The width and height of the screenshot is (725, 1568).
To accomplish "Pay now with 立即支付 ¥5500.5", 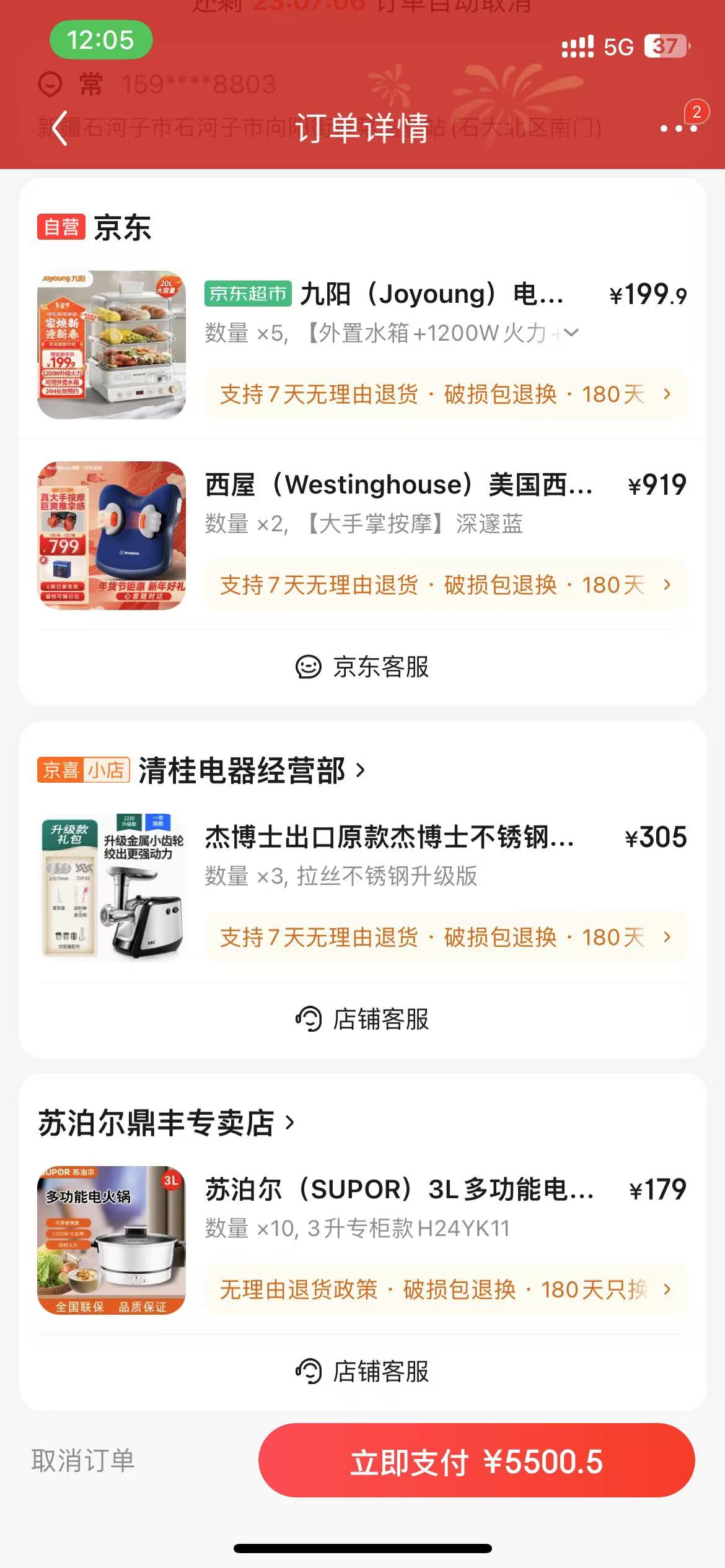I will click(x=476, y=1461).
